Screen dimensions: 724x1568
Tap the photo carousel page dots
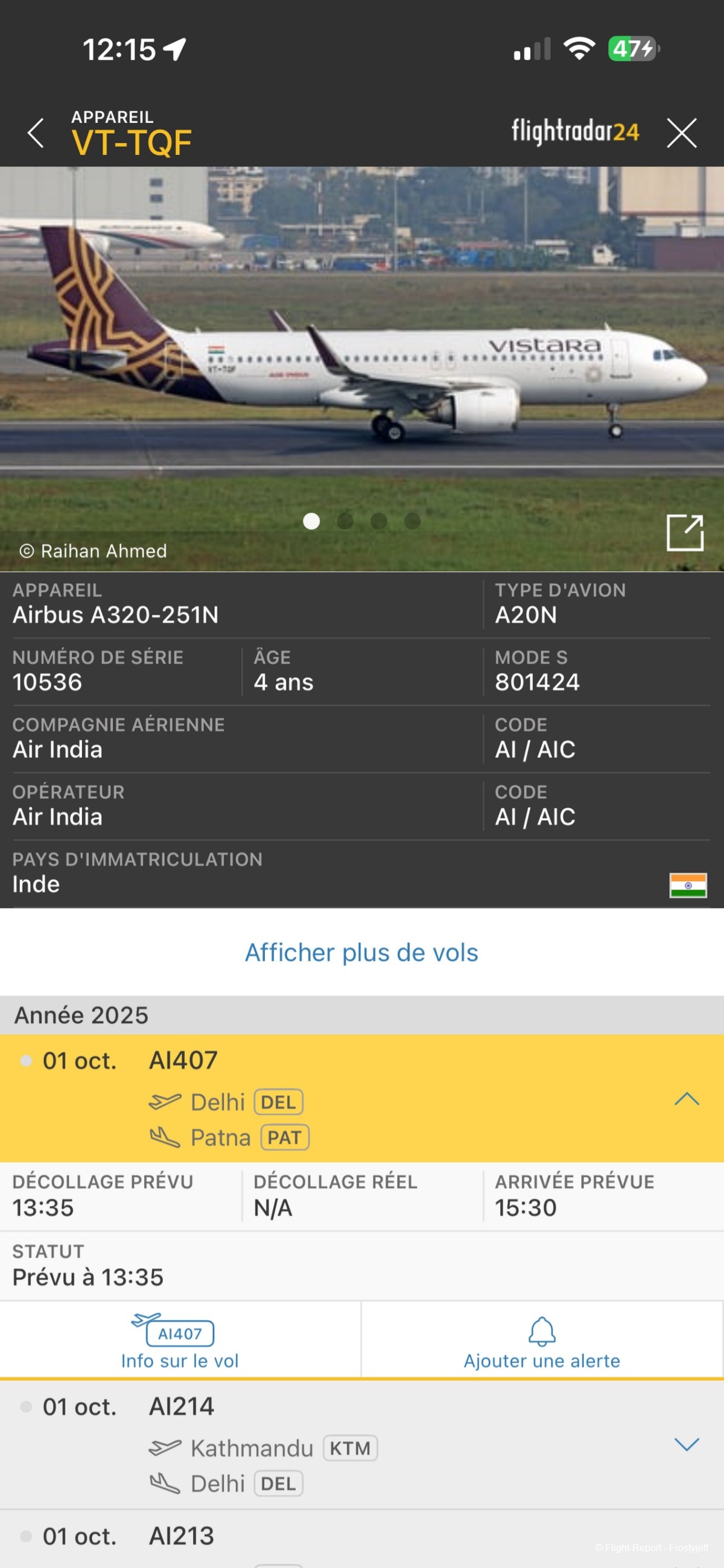coord(361,521)
